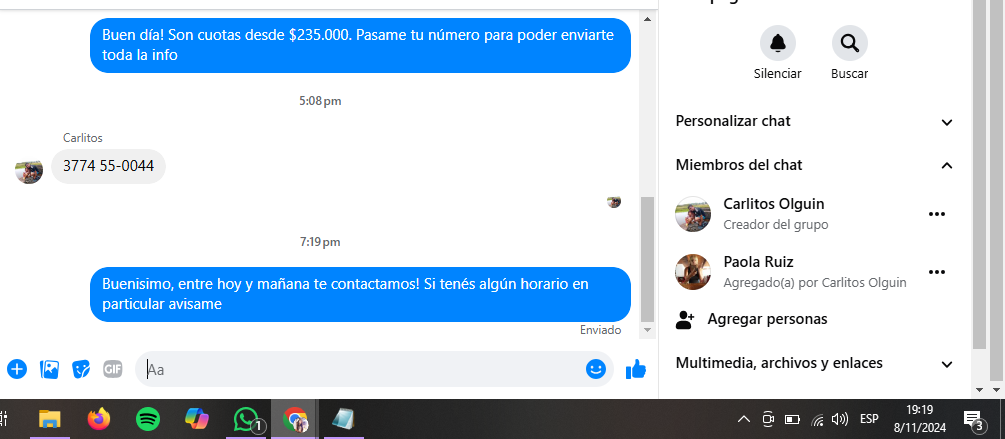Open WhatsApp from the taskbar
This screenshot has width=1005, height=439.
pos(245,419)
